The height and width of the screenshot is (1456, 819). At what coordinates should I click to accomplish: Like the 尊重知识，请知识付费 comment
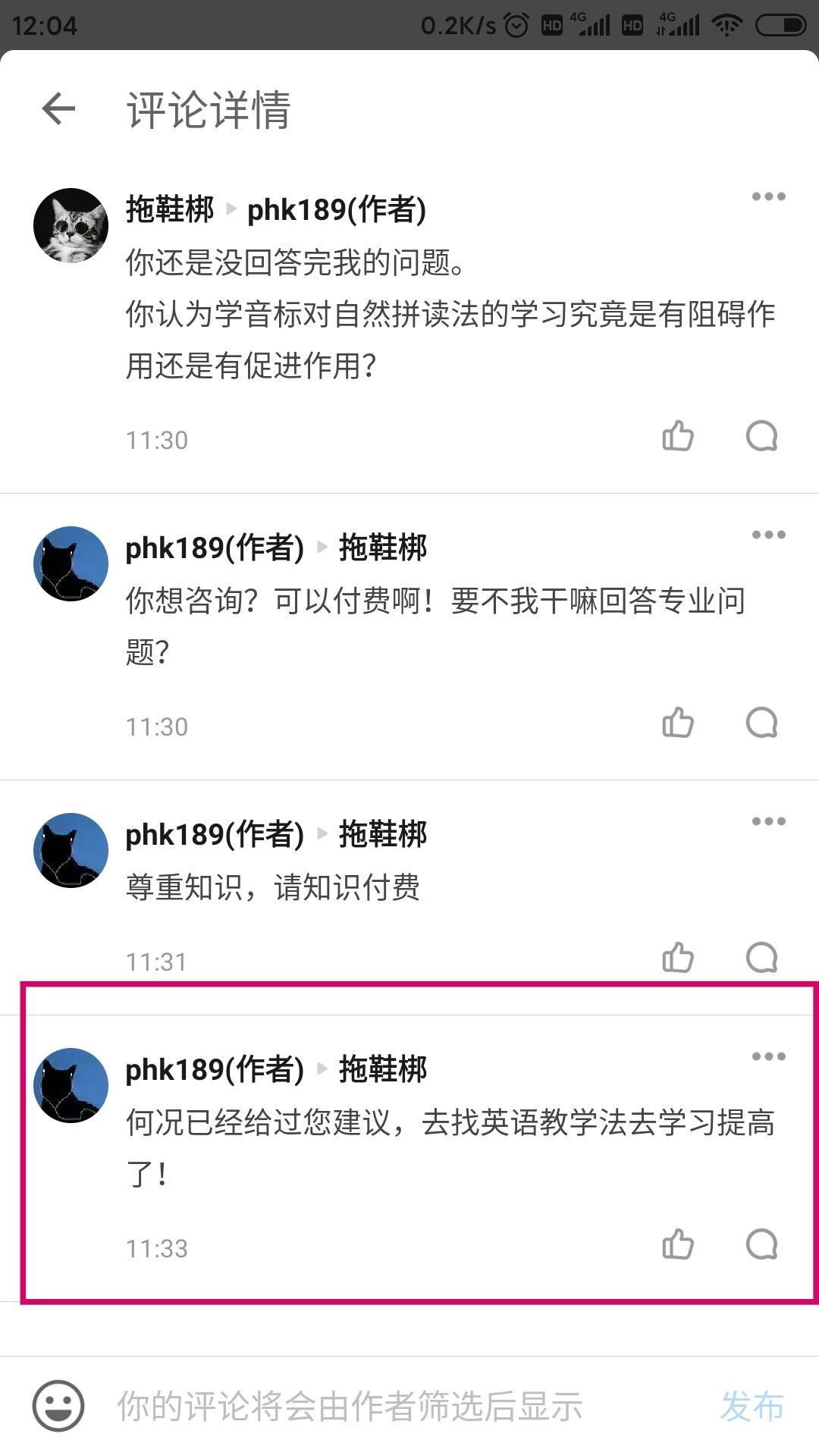pyautogui.click(x=678, y=958)
